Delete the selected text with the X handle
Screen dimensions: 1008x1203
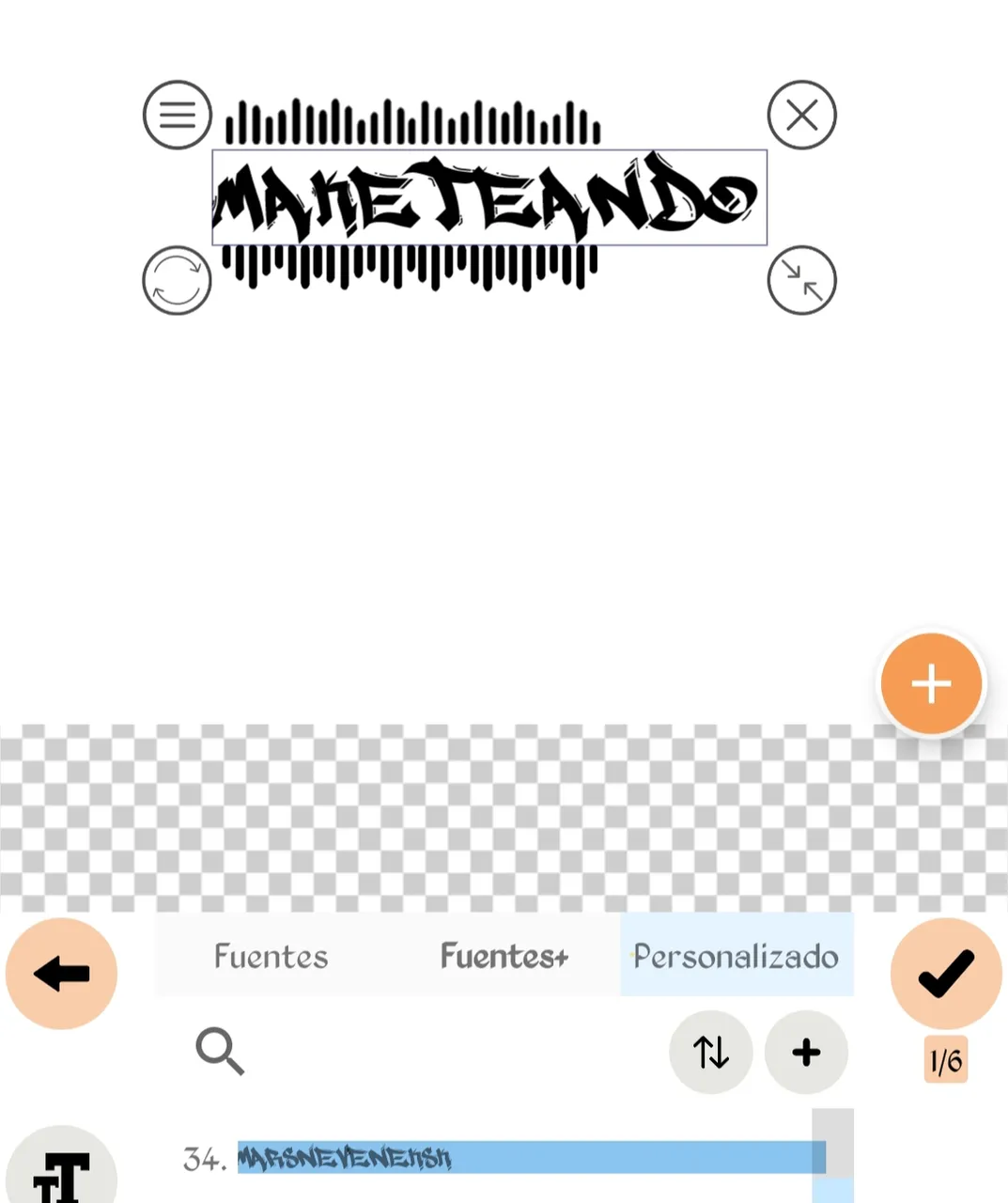801,115
